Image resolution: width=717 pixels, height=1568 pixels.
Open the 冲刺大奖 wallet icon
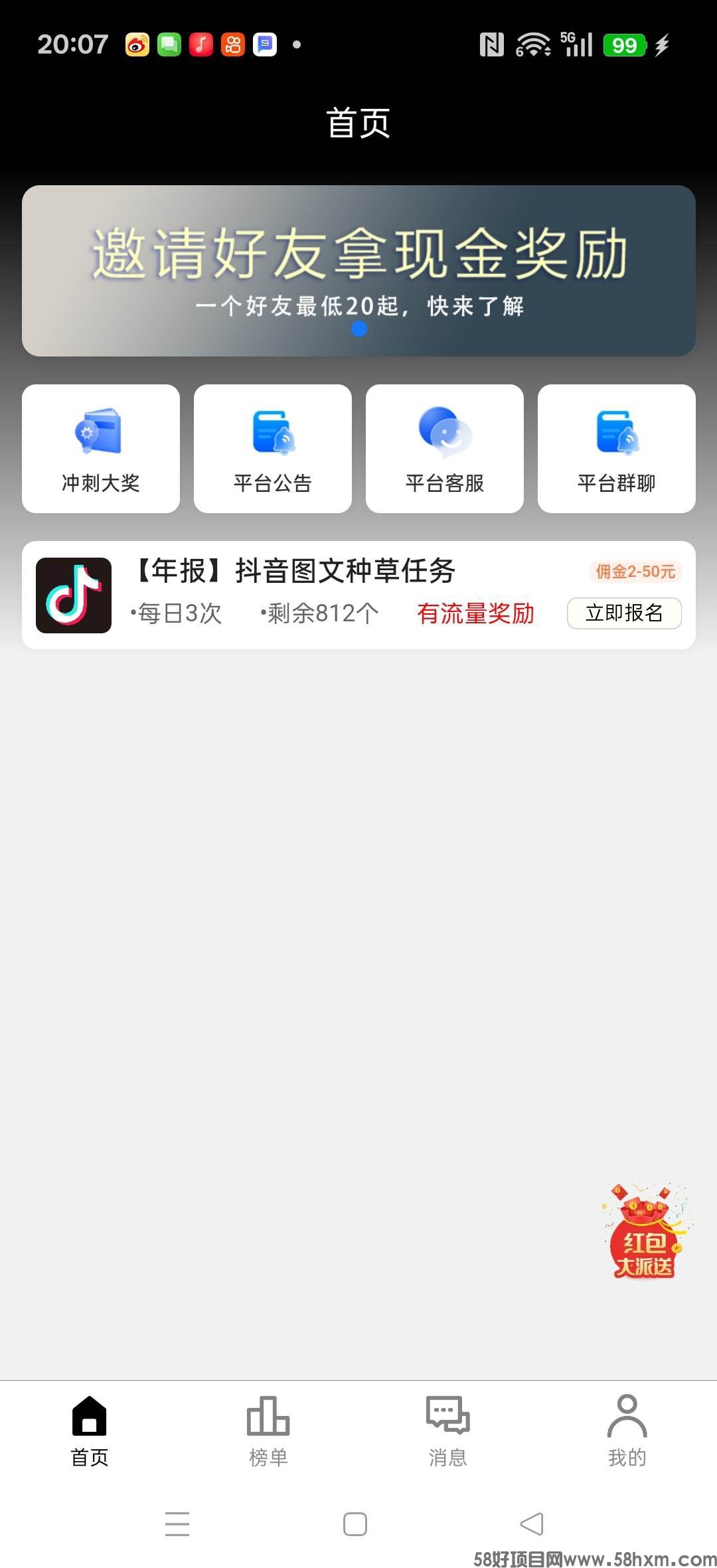coord(100,433)
